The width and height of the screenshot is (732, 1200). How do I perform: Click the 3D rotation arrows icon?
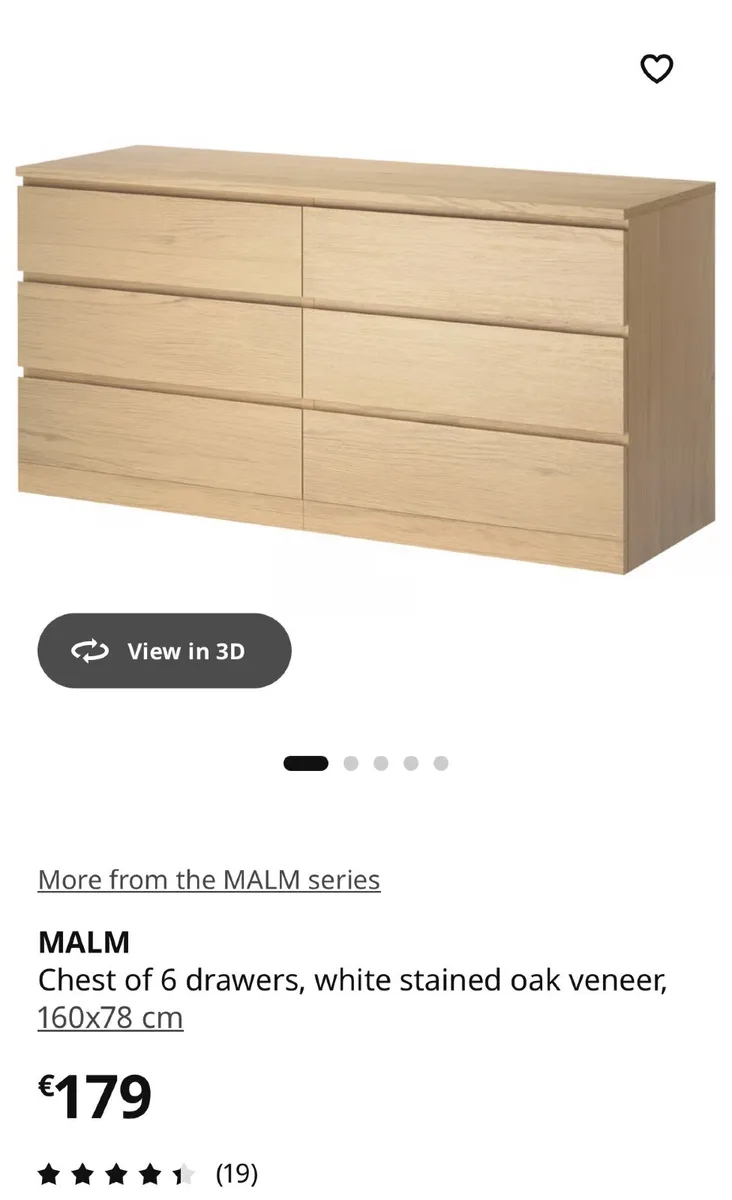click(x=90, y=651)
